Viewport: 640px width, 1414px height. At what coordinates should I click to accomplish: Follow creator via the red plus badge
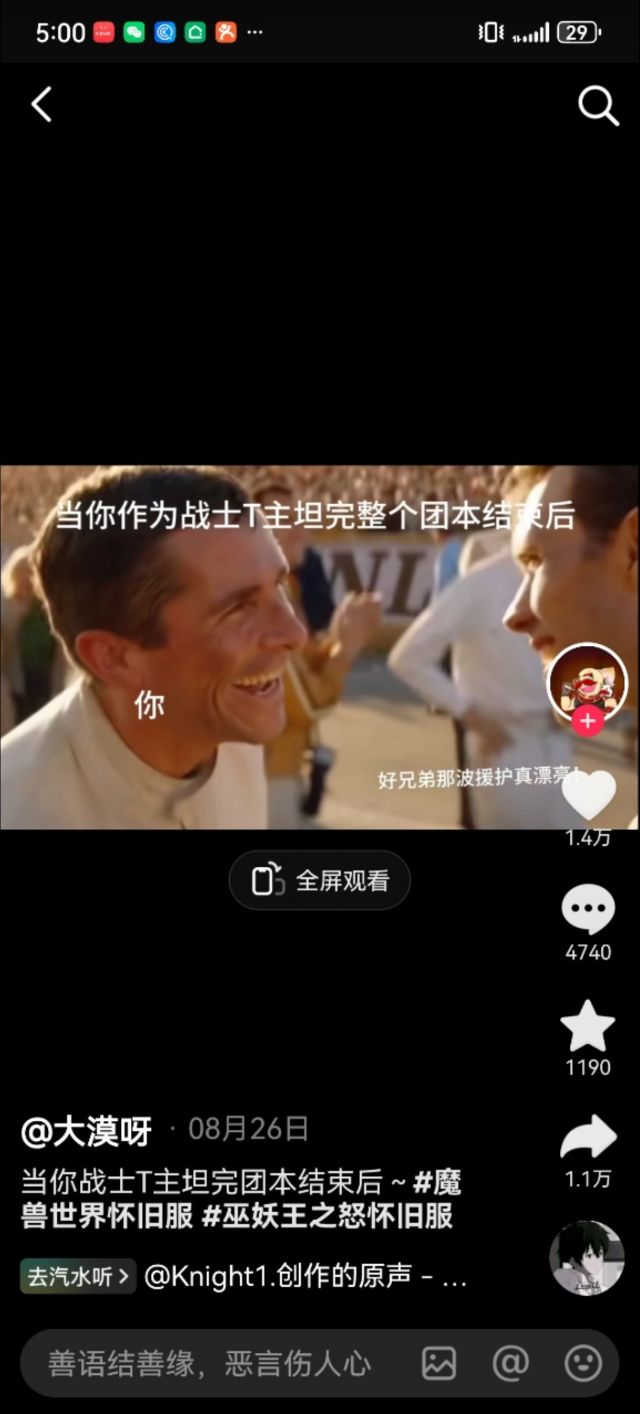click(587, 721)
